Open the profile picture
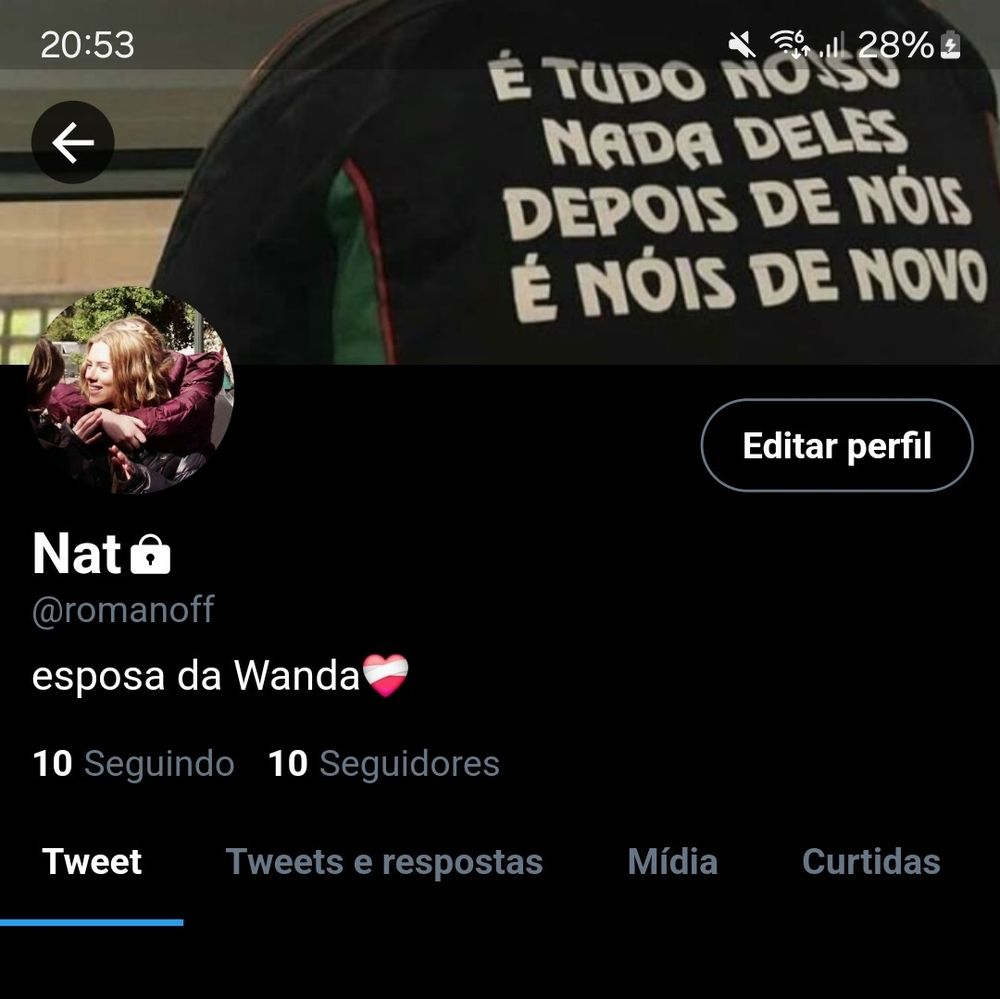1000x999 pixels. pos(130,391)
